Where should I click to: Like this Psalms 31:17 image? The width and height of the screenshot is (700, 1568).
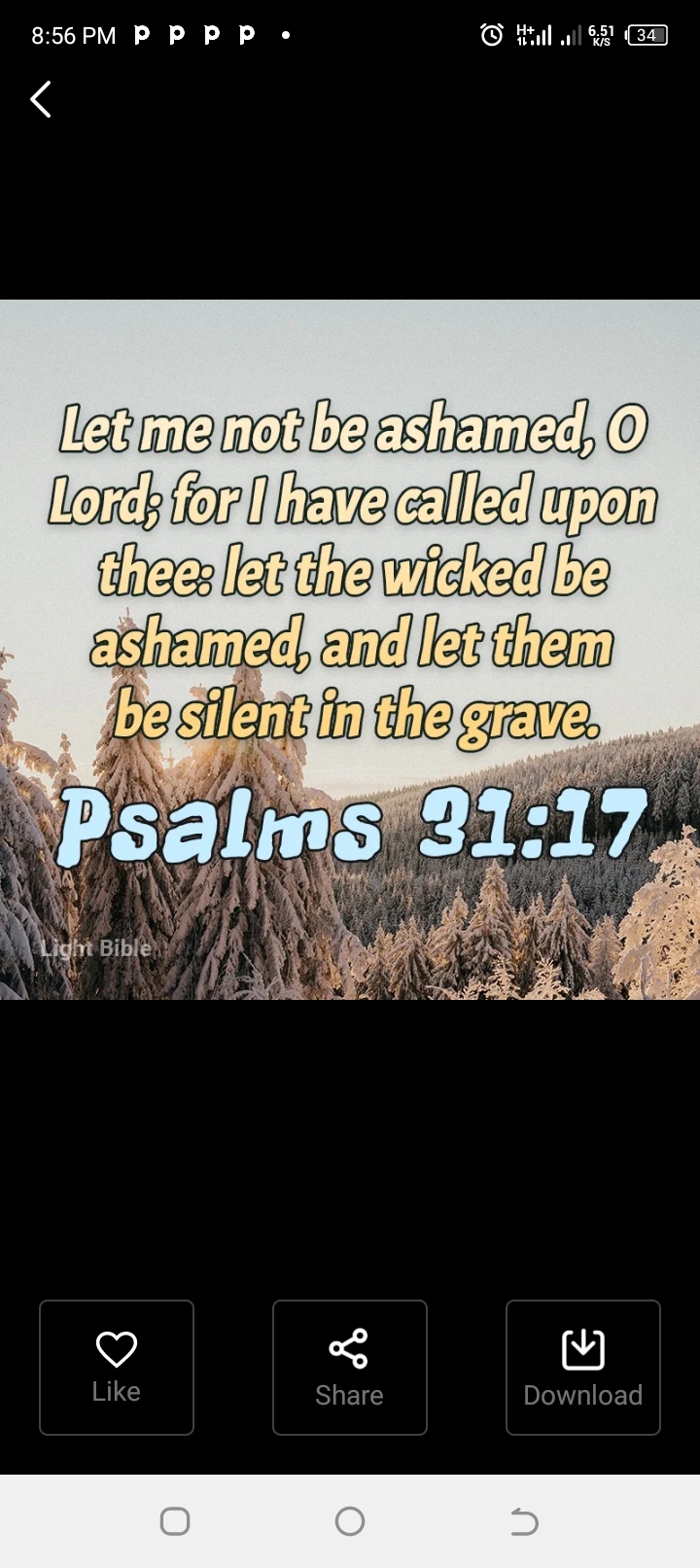coord(117,1367)
